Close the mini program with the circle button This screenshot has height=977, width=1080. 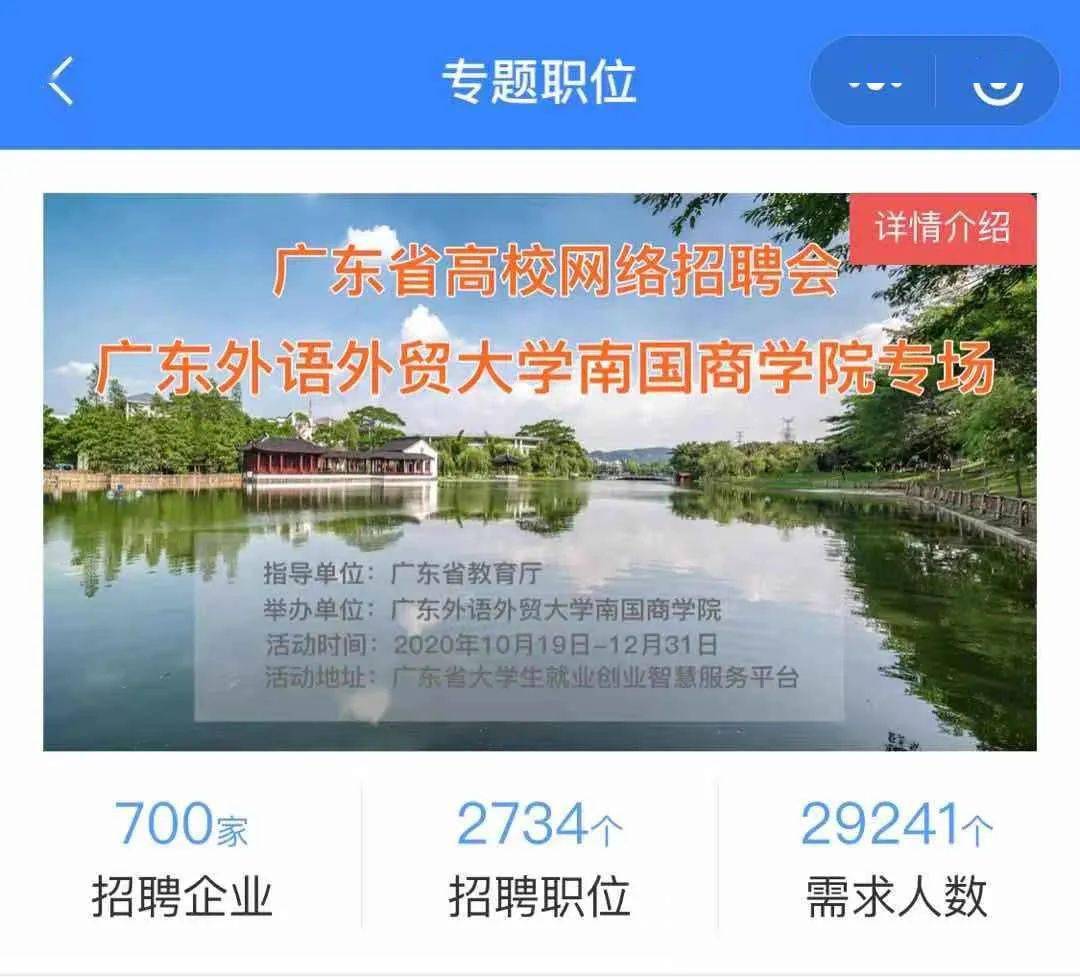[997, 82]
